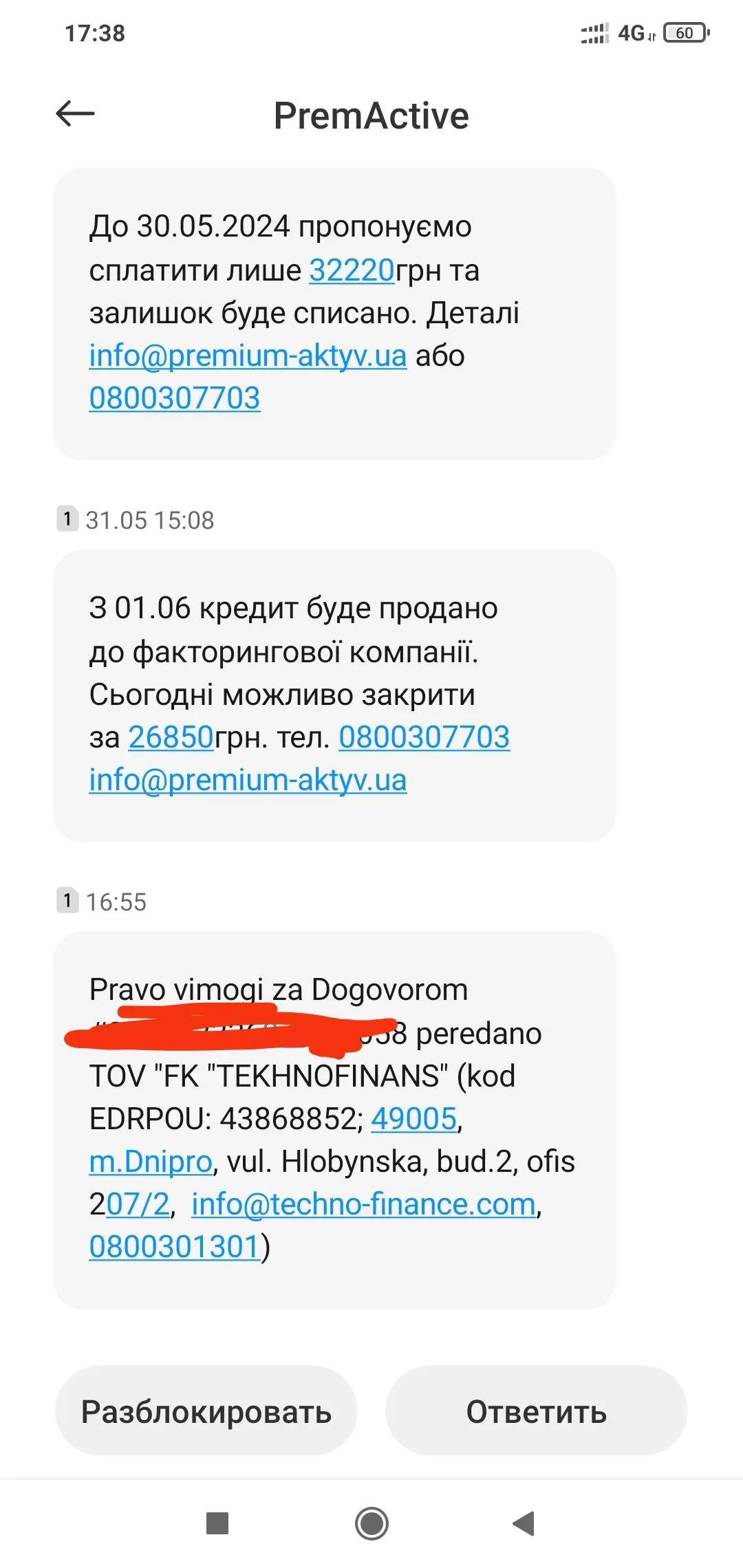Tap the 26850 amount link
This screenshot has width=743, height=1568.
(171, 737)
